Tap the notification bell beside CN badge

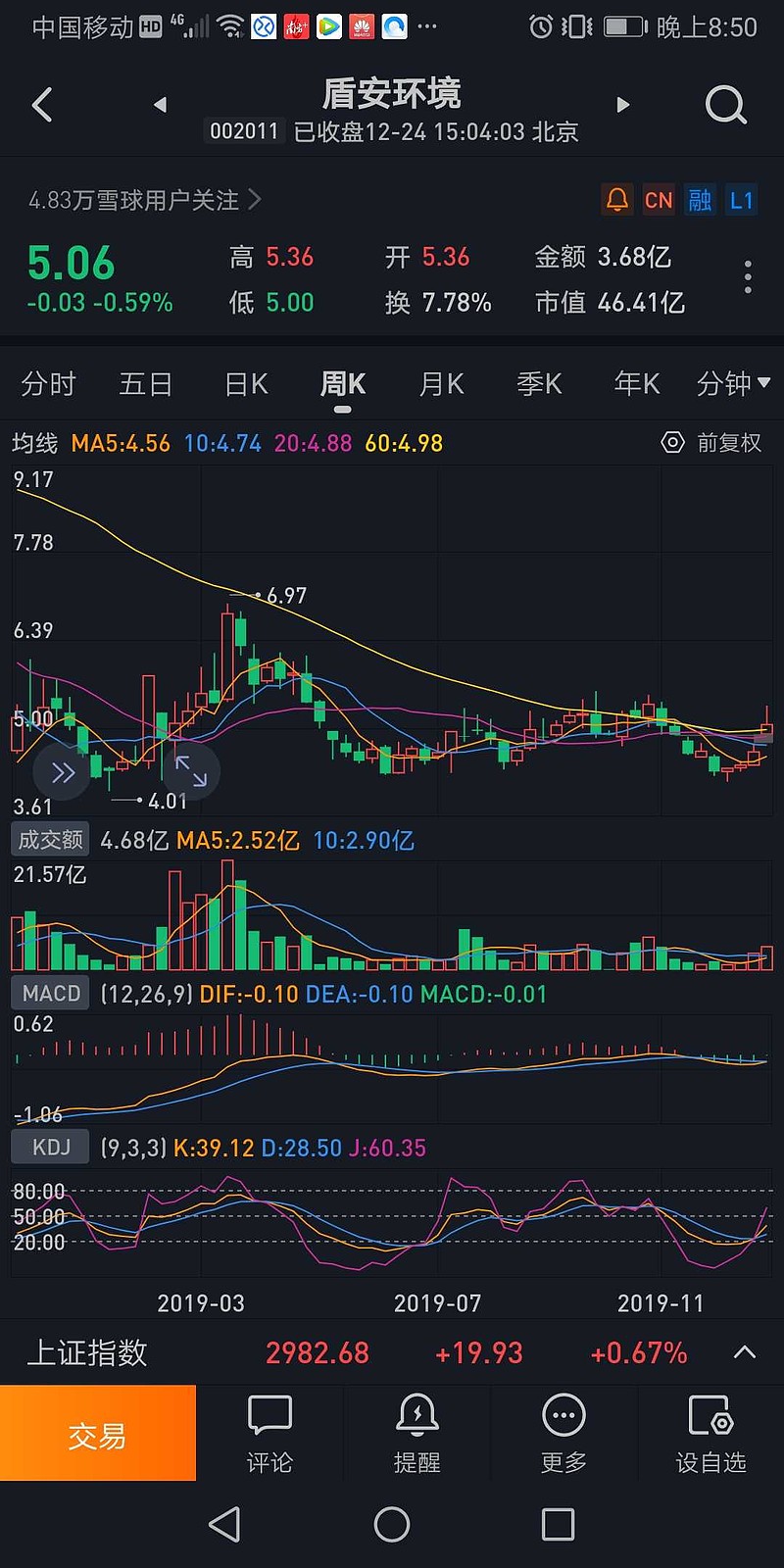tap(616, 200)
